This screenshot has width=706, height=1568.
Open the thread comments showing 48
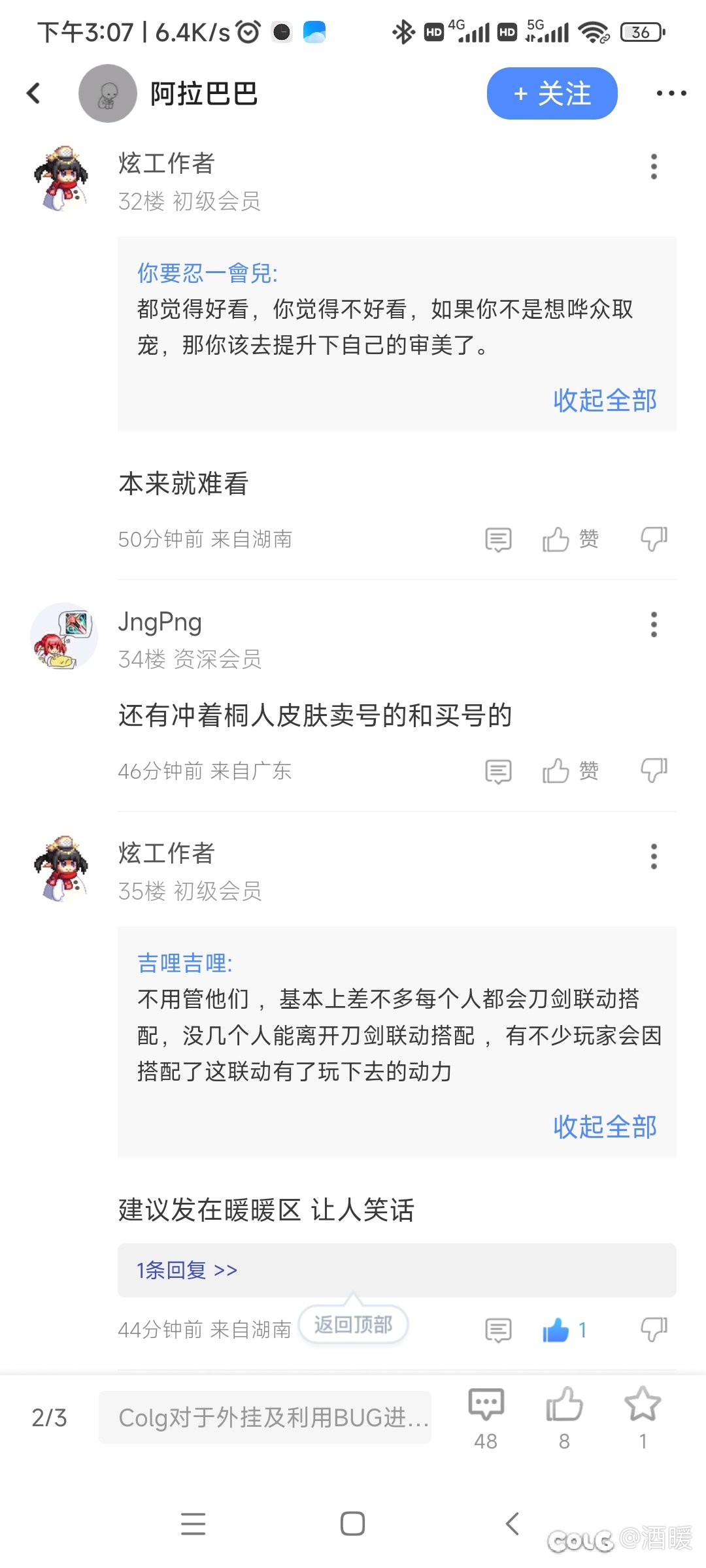[486, 1417]
